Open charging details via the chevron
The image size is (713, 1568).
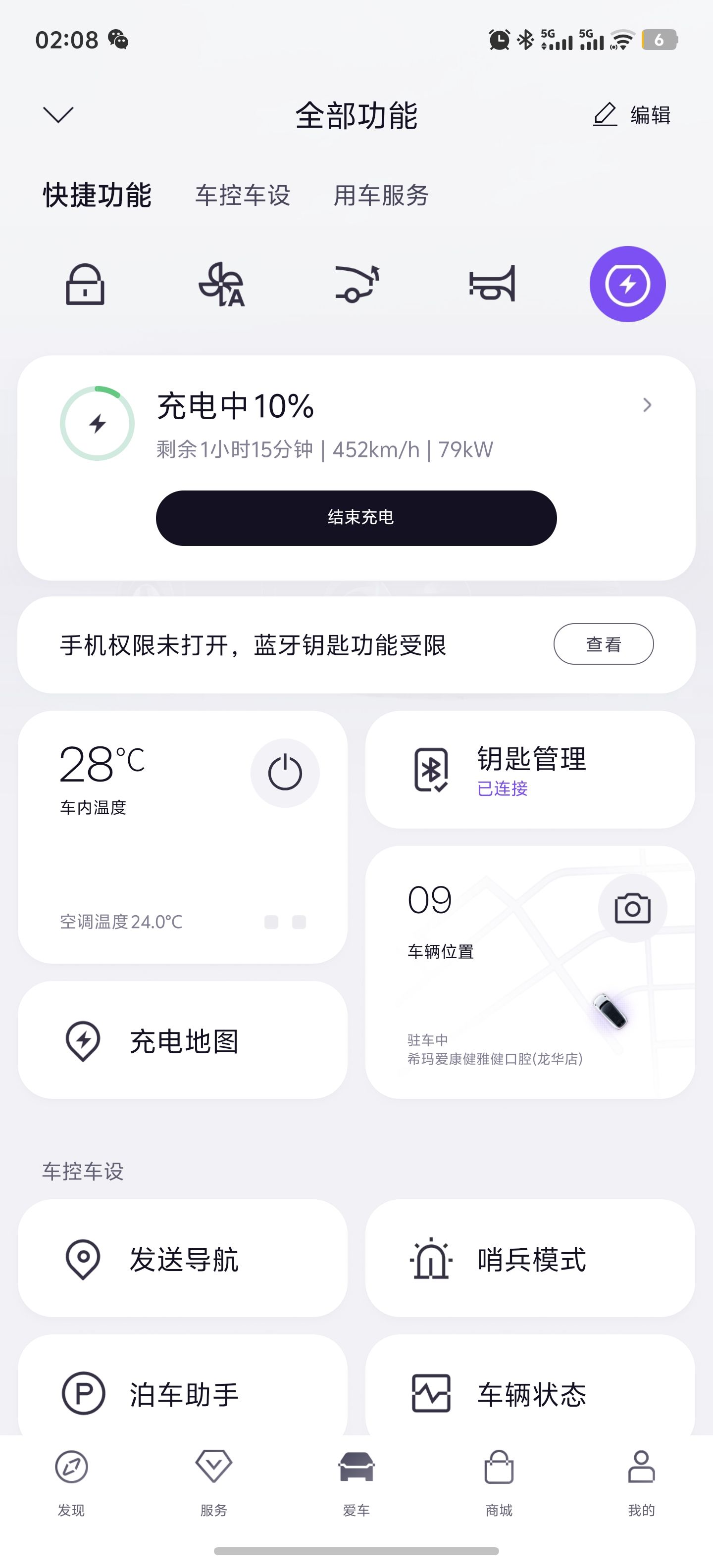(x=647, y=405)
